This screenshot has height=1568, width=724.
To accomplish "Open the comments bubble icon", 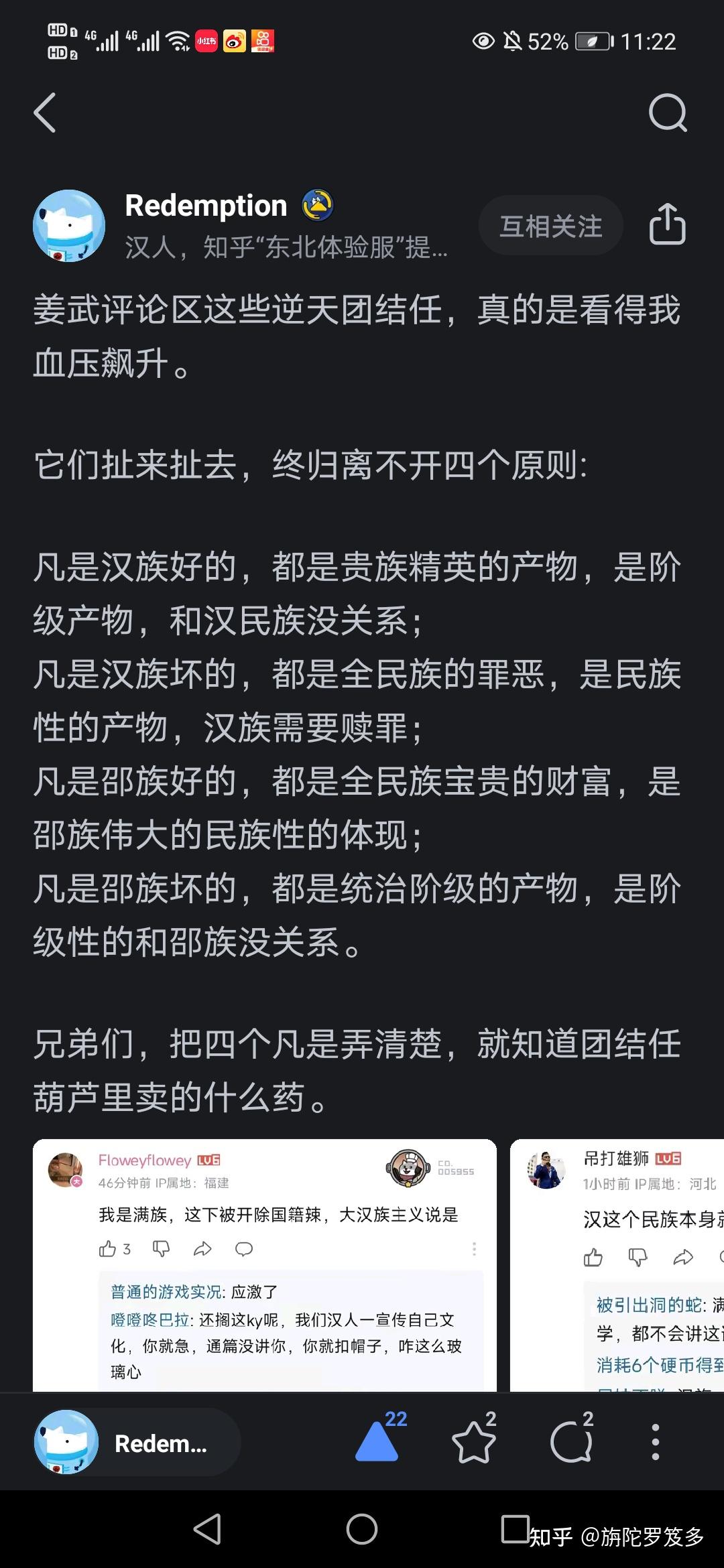I will click(571, 1442).
